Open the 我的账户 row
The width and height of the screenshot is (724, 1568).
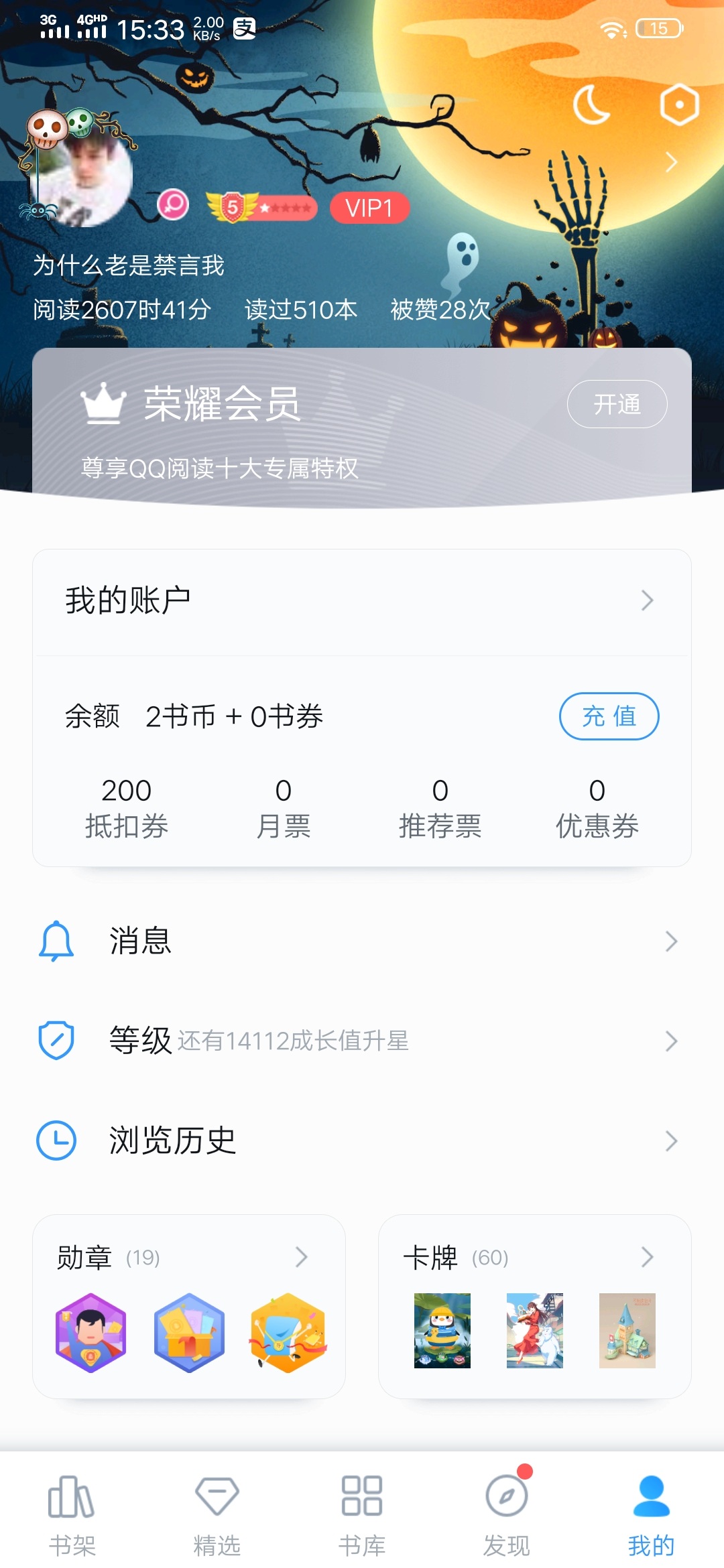[362, 600]
